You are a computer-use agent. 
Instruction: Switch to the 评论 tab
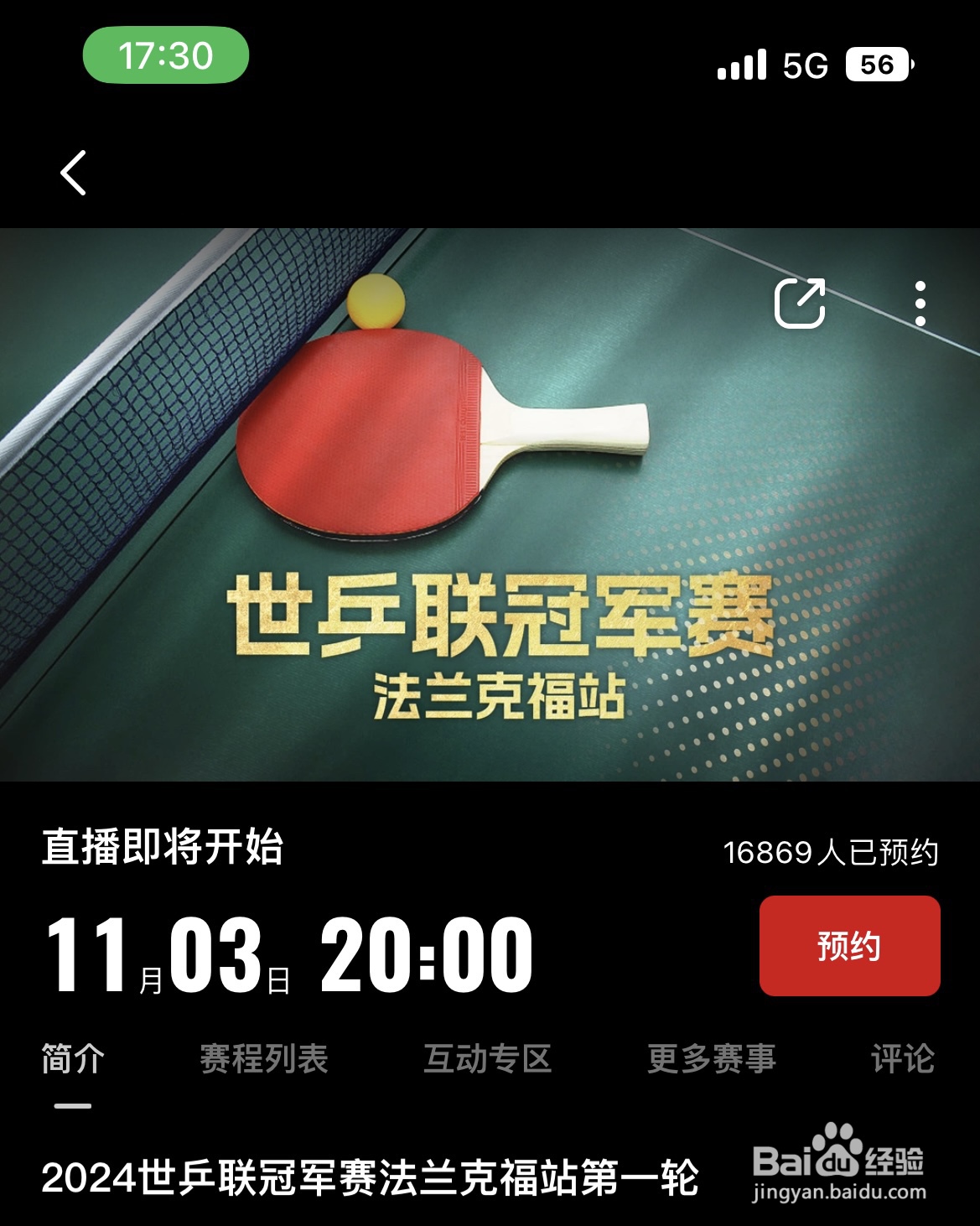tap(901, 1059)
